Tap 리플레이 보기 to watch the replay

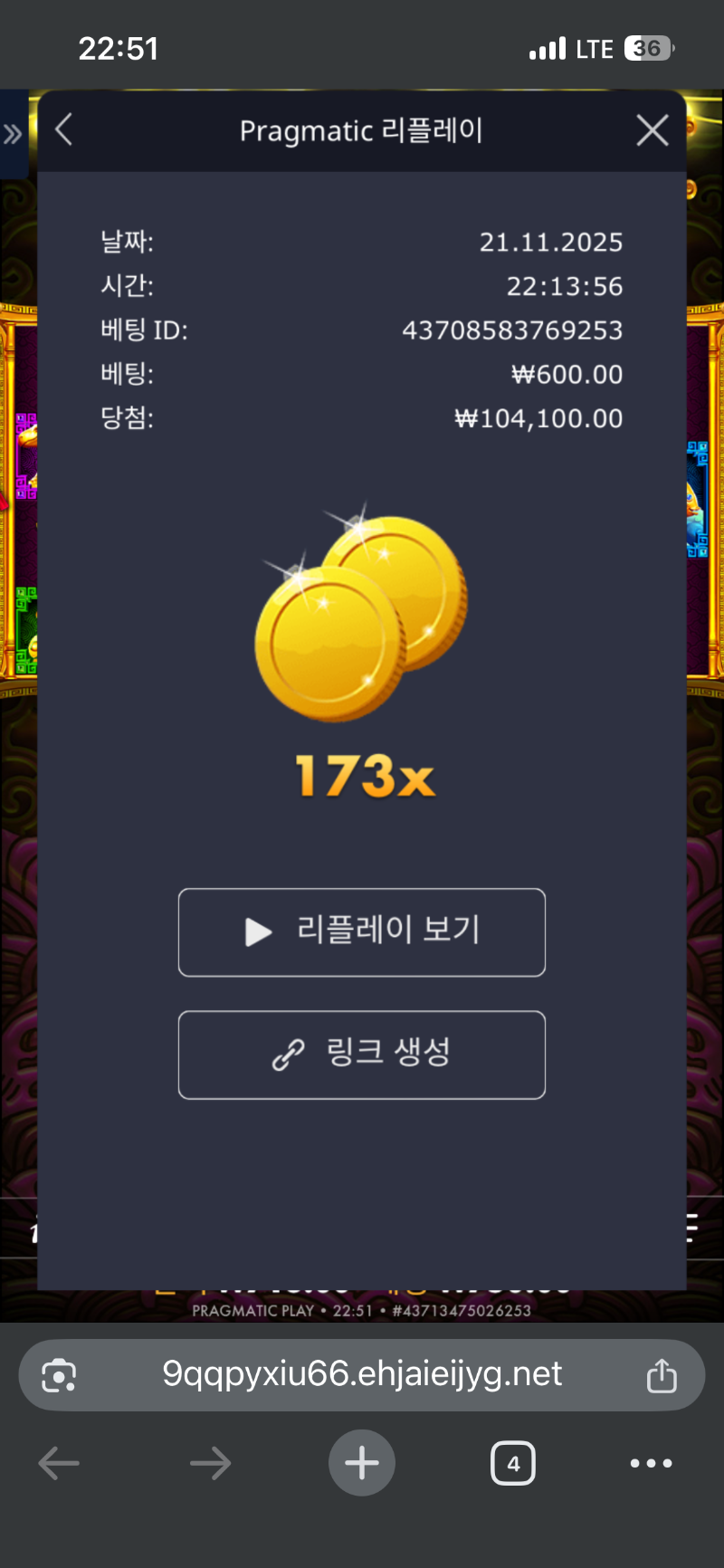(x=362, y=932)
